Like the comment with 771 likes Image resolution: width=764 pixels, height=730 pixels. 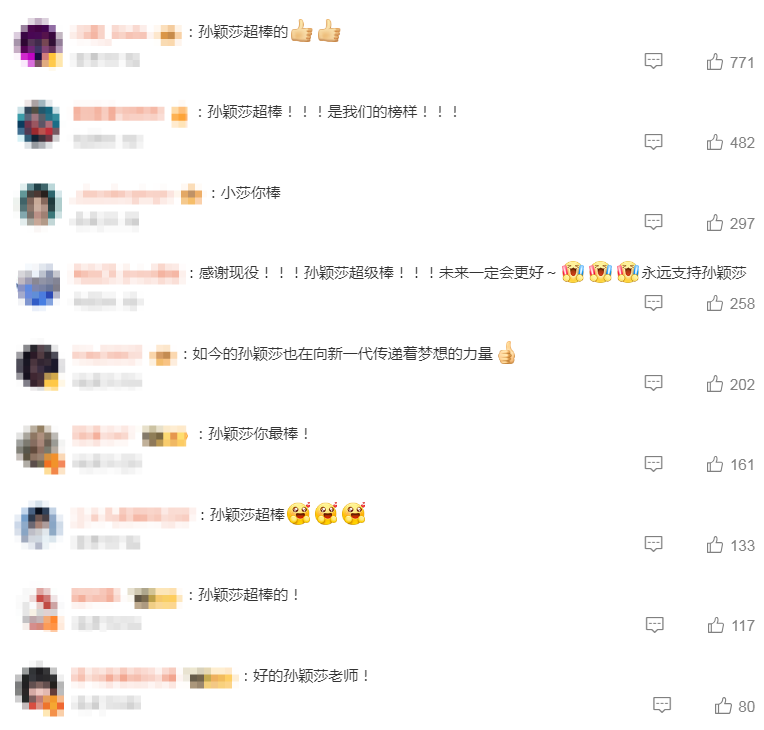click(x=715, y=62)
